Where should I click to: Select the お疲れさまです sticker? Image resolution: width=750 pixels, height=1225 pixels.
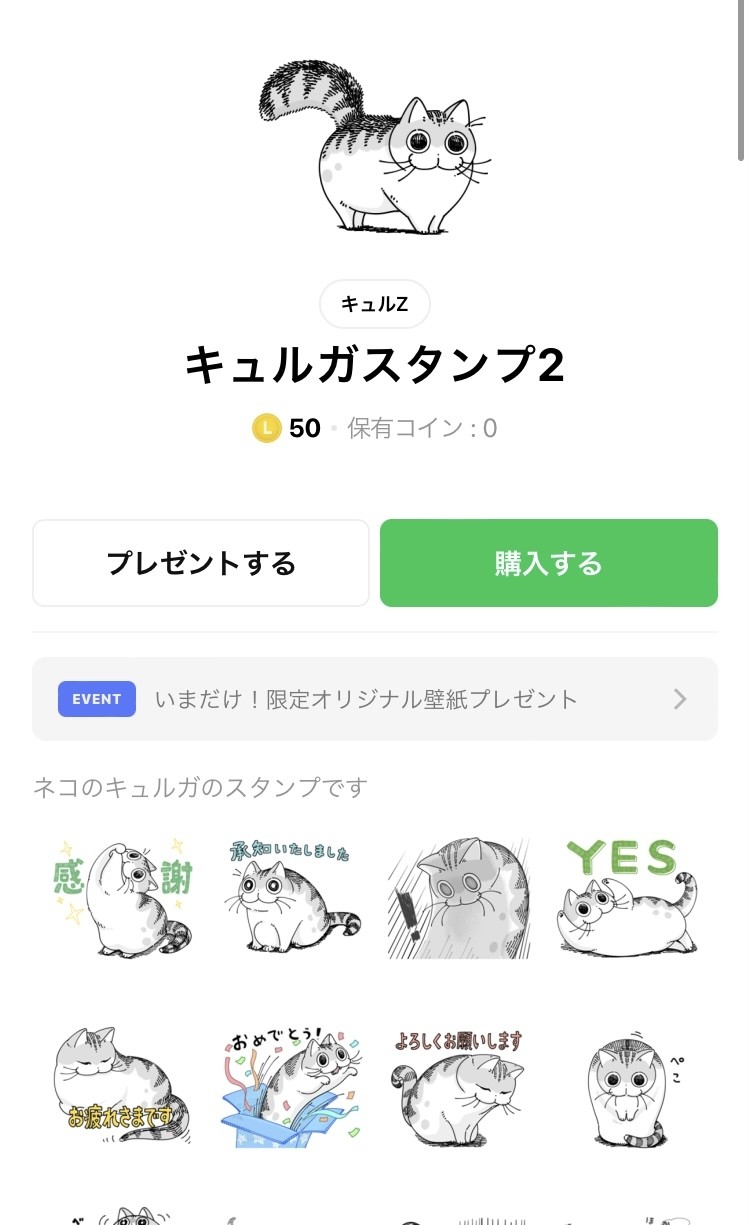click(x=121, y=1085)
